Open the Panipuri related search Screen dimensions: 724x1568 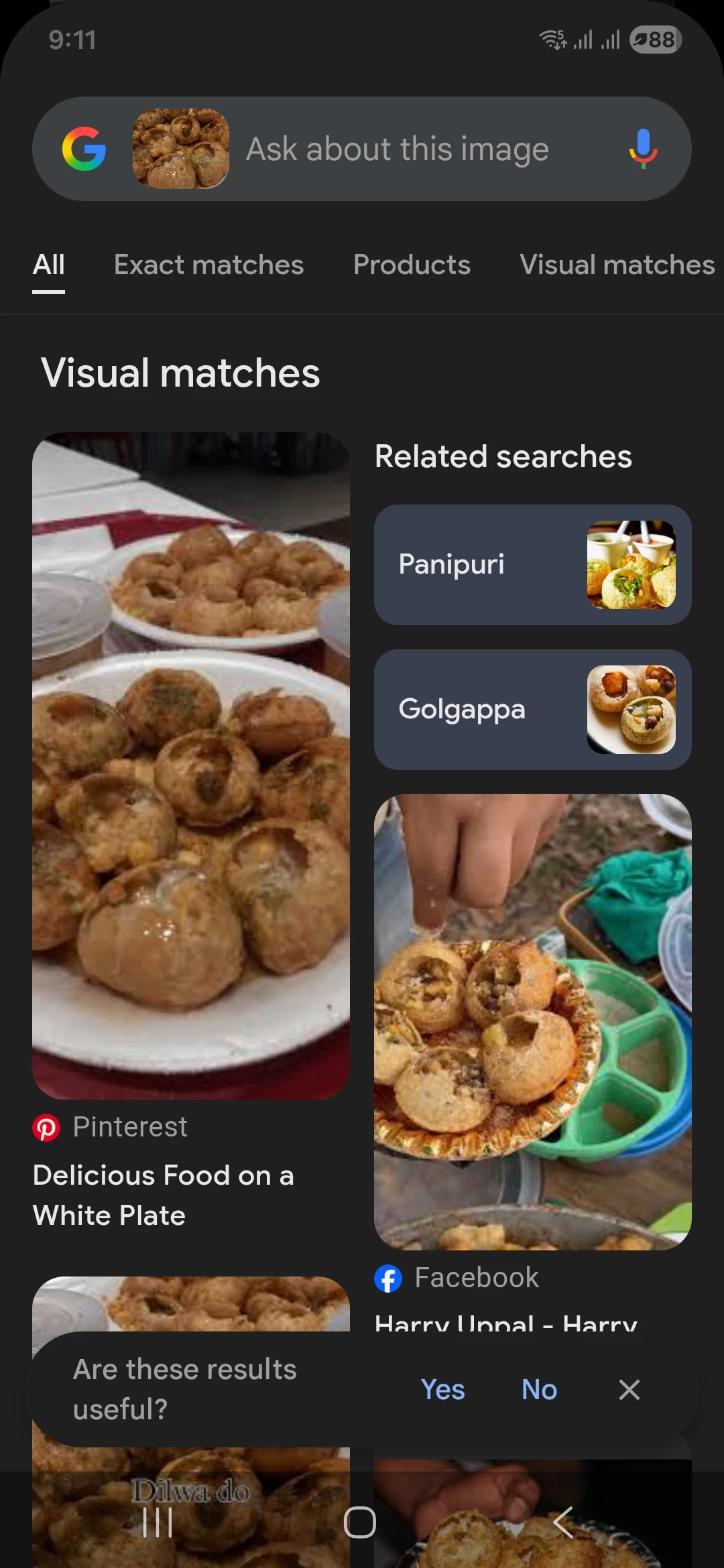533,565
